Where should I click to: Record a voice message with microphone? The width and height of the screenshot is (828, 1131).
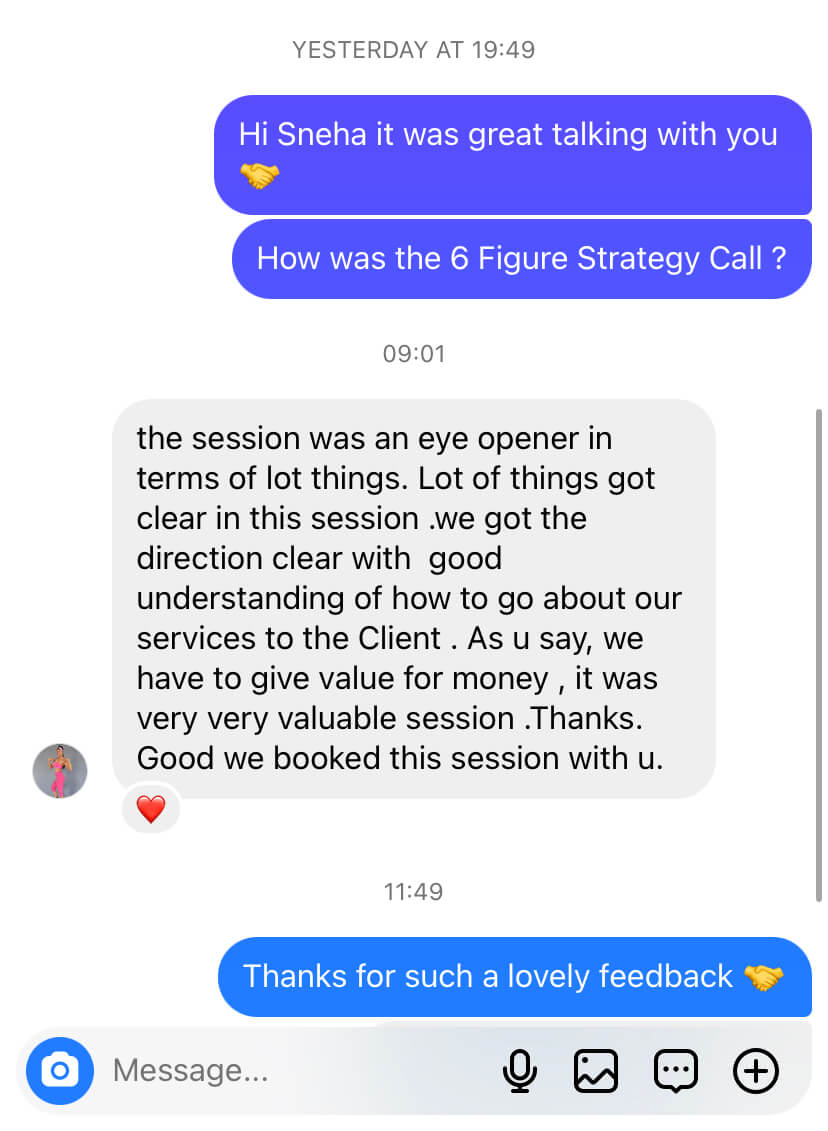click(519, 1071)
